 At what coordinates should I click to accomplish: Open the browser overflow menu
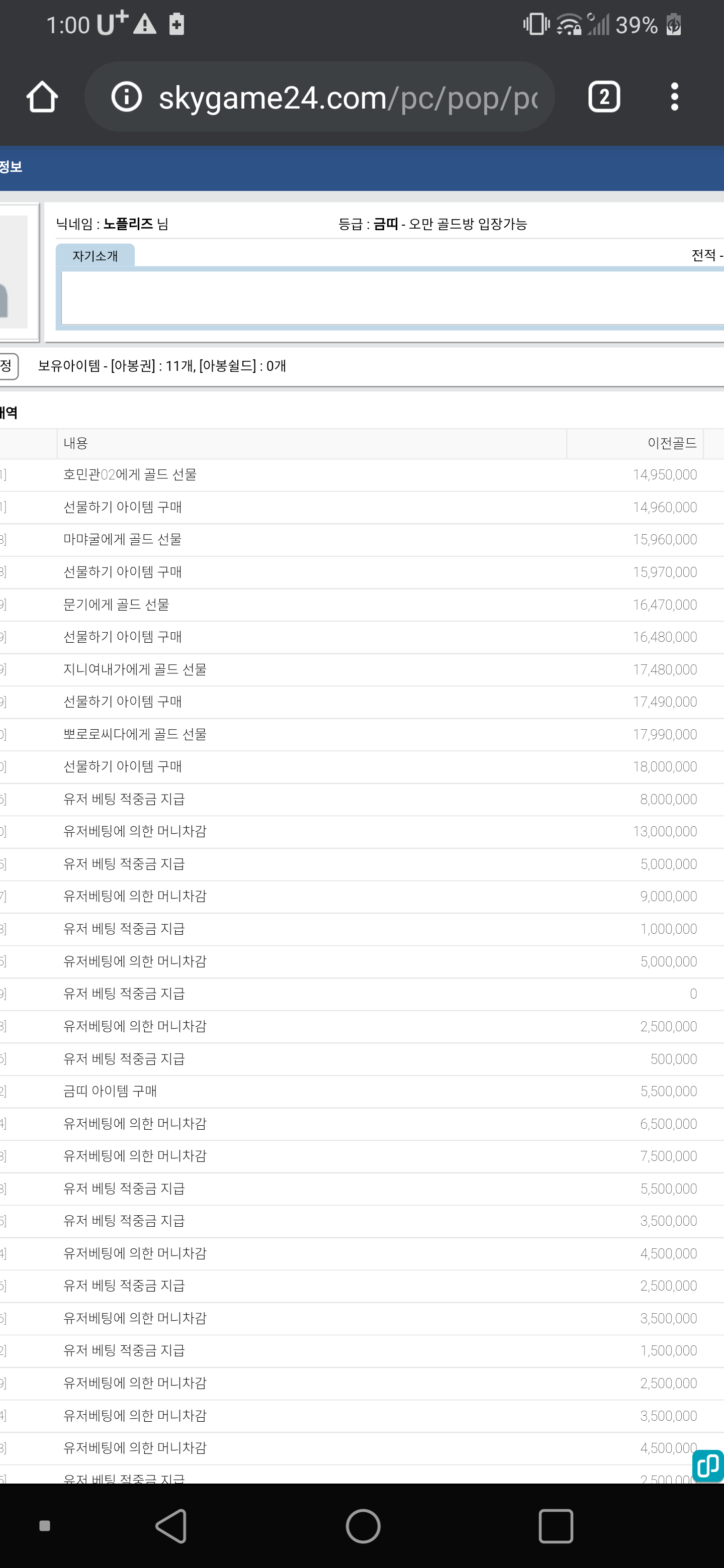(673, 97)
